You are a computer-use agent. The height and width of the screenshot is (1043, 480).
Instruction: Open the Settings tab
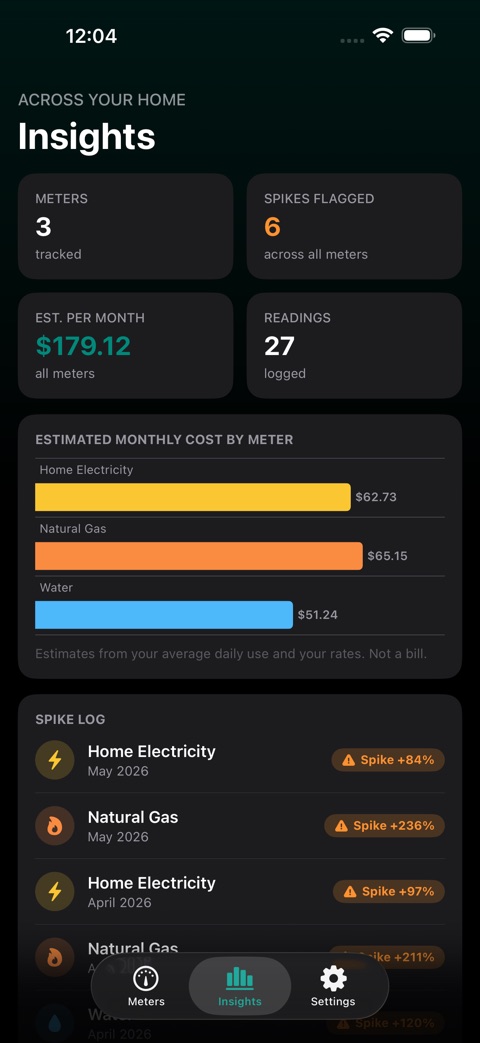click(x=333, y=986)
